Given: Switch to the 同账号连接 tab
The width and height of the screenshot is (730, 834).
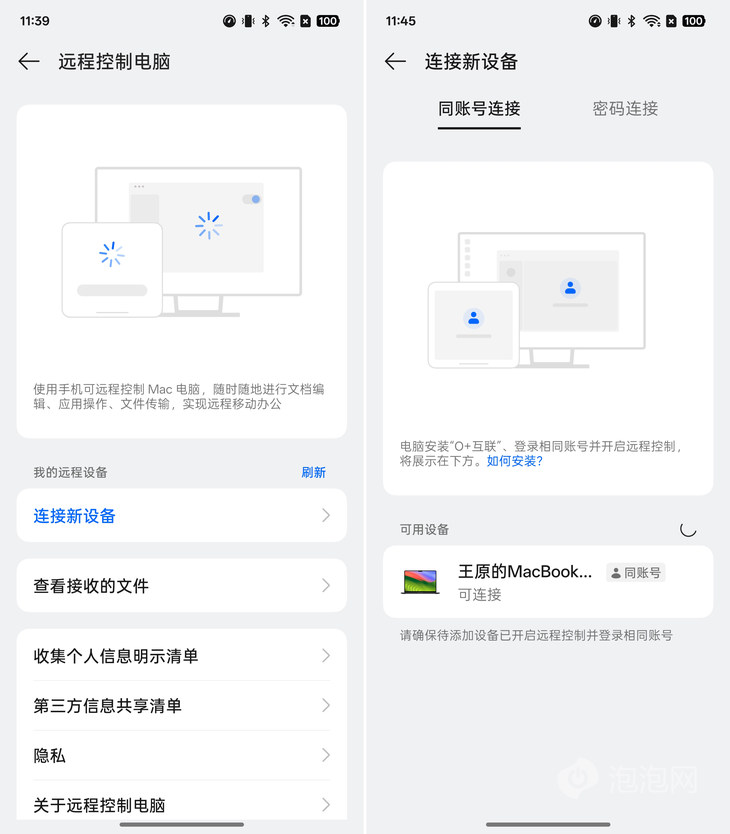Looking at the screenshot, I should click(x=479, y=109).
